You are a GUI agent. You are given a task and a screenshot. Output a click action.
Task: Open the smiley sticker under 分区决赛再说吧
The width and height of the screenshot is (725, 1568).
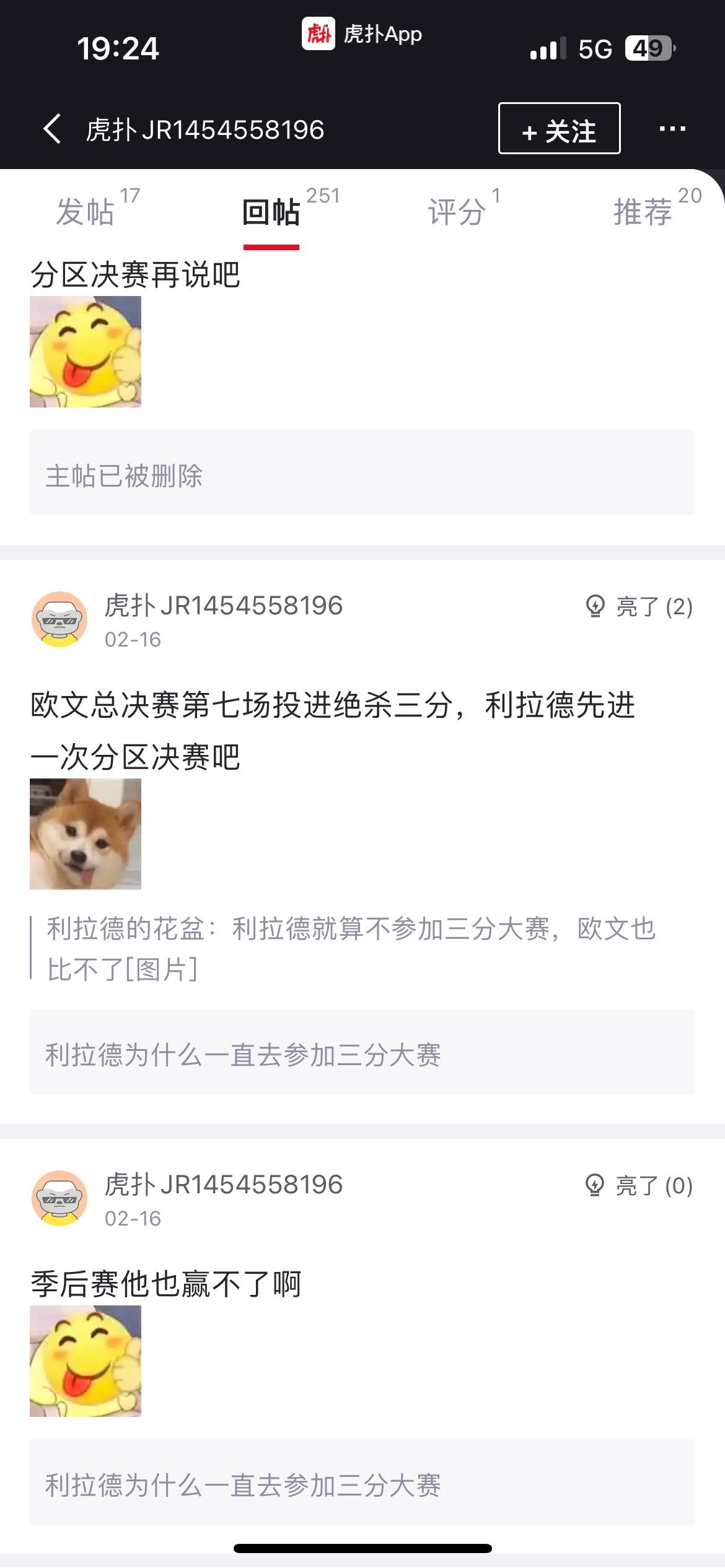tap(86, 352)
